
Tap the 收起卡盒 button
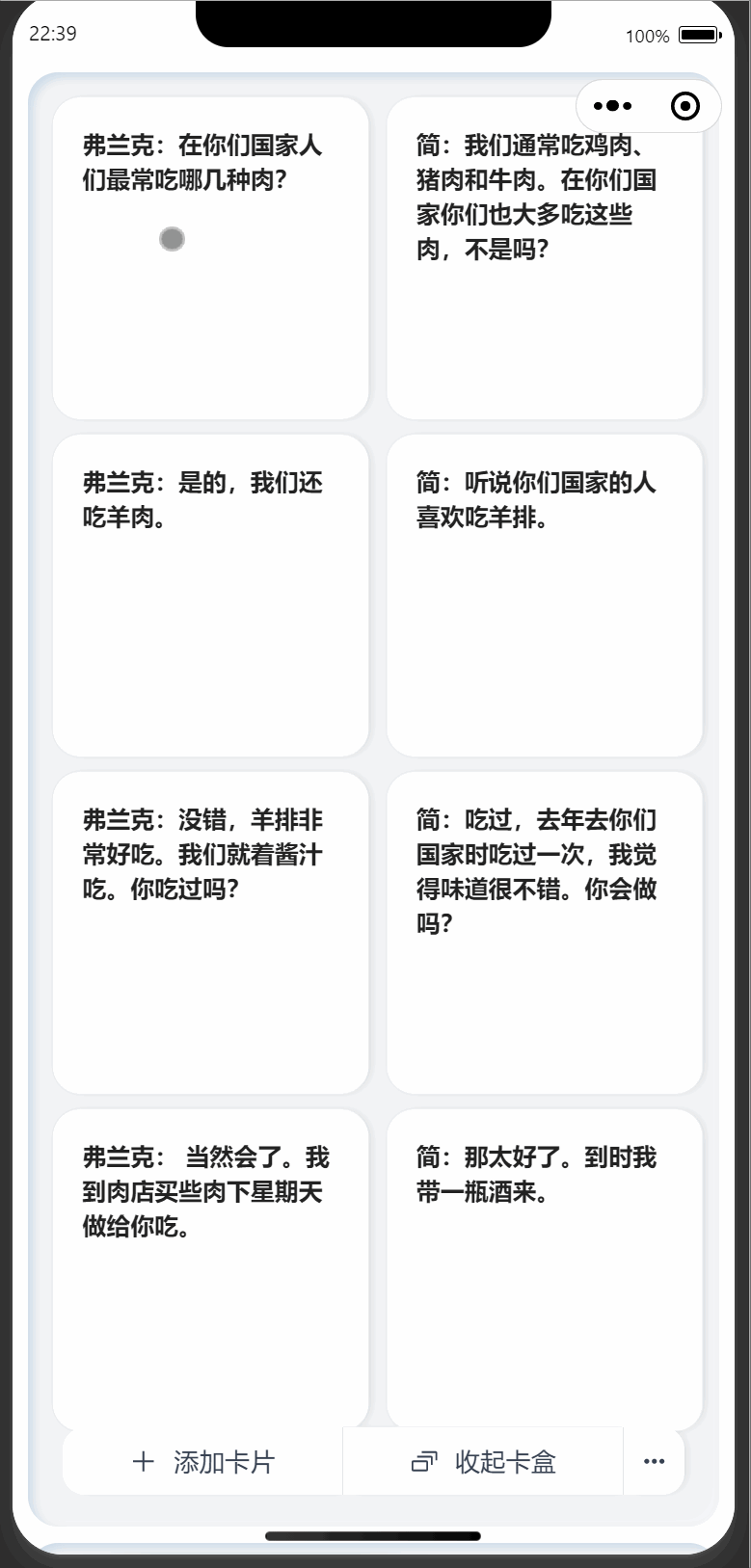pos(484,1462)
